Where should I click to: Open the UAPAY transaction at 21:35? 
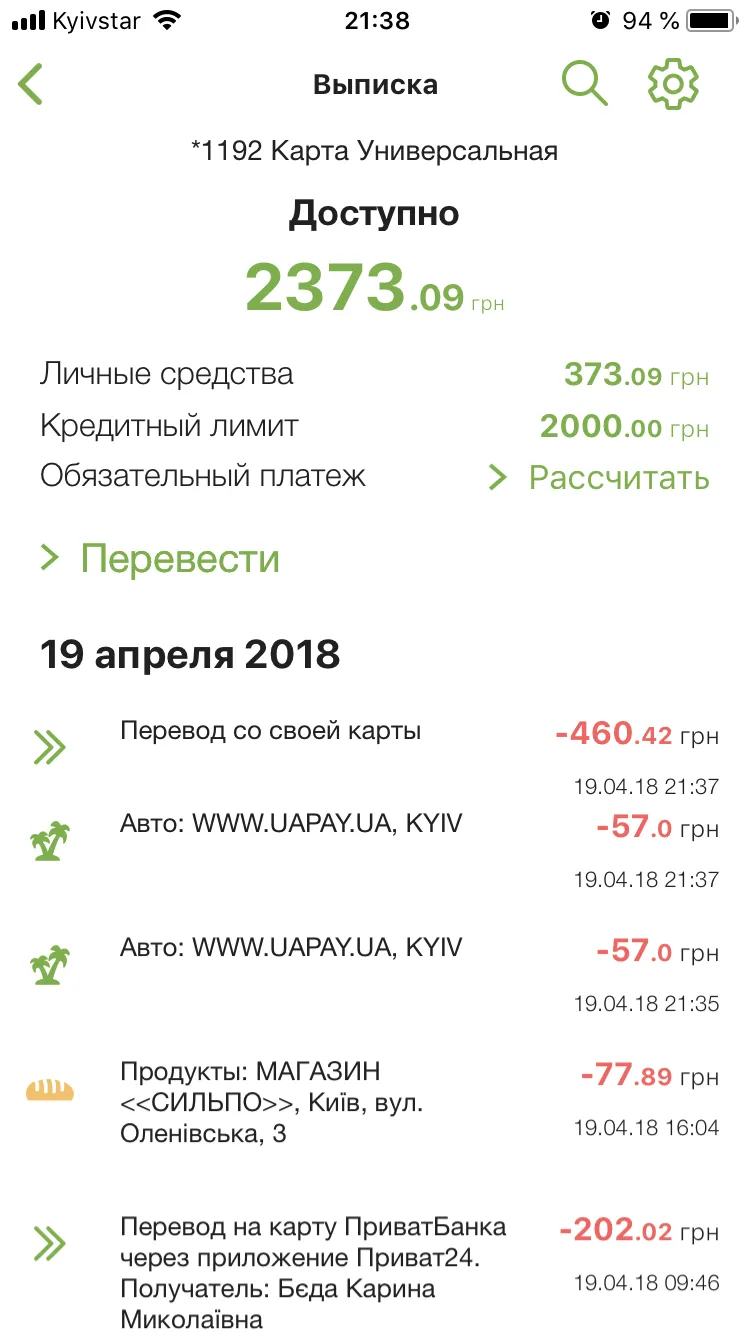pyautogui.click(x=375, y=970)
